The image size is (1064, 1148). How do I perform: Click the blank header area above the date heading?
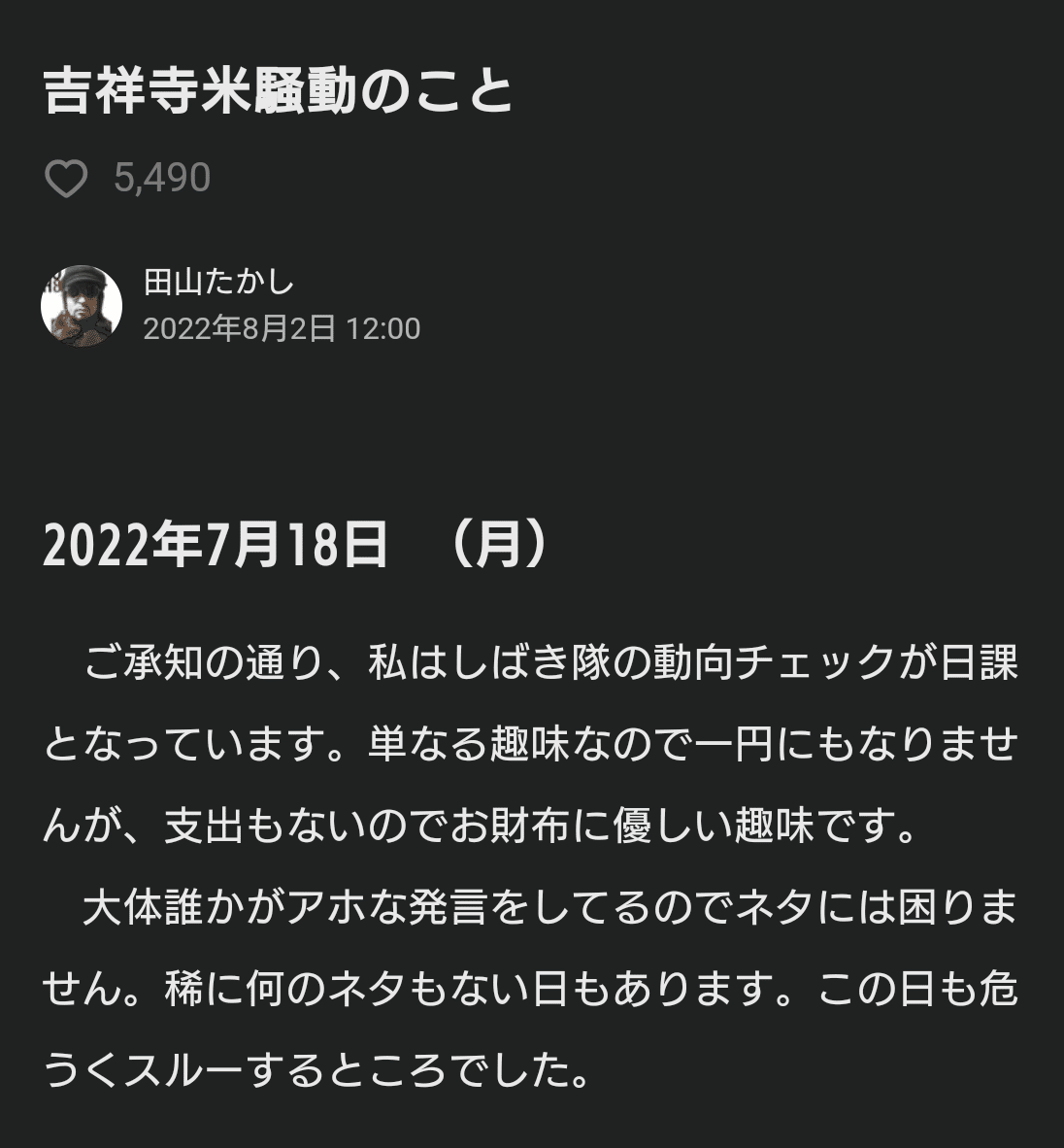pos(532,437)
